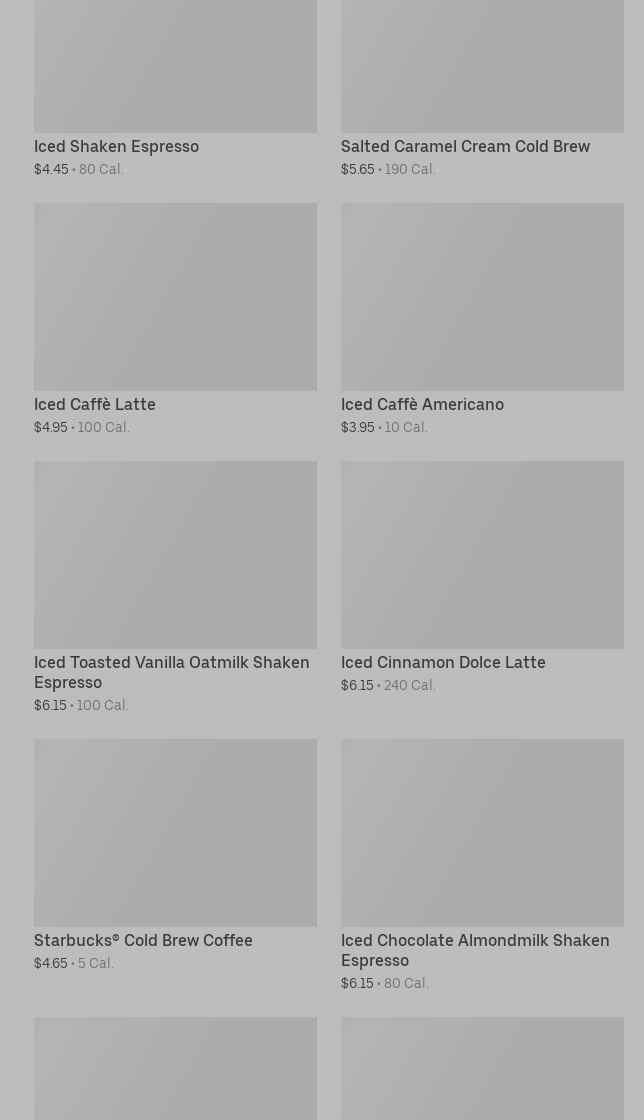
Task: View Iced Caffè Americano details
Action: pyautogui.click(x=422, y=405)
